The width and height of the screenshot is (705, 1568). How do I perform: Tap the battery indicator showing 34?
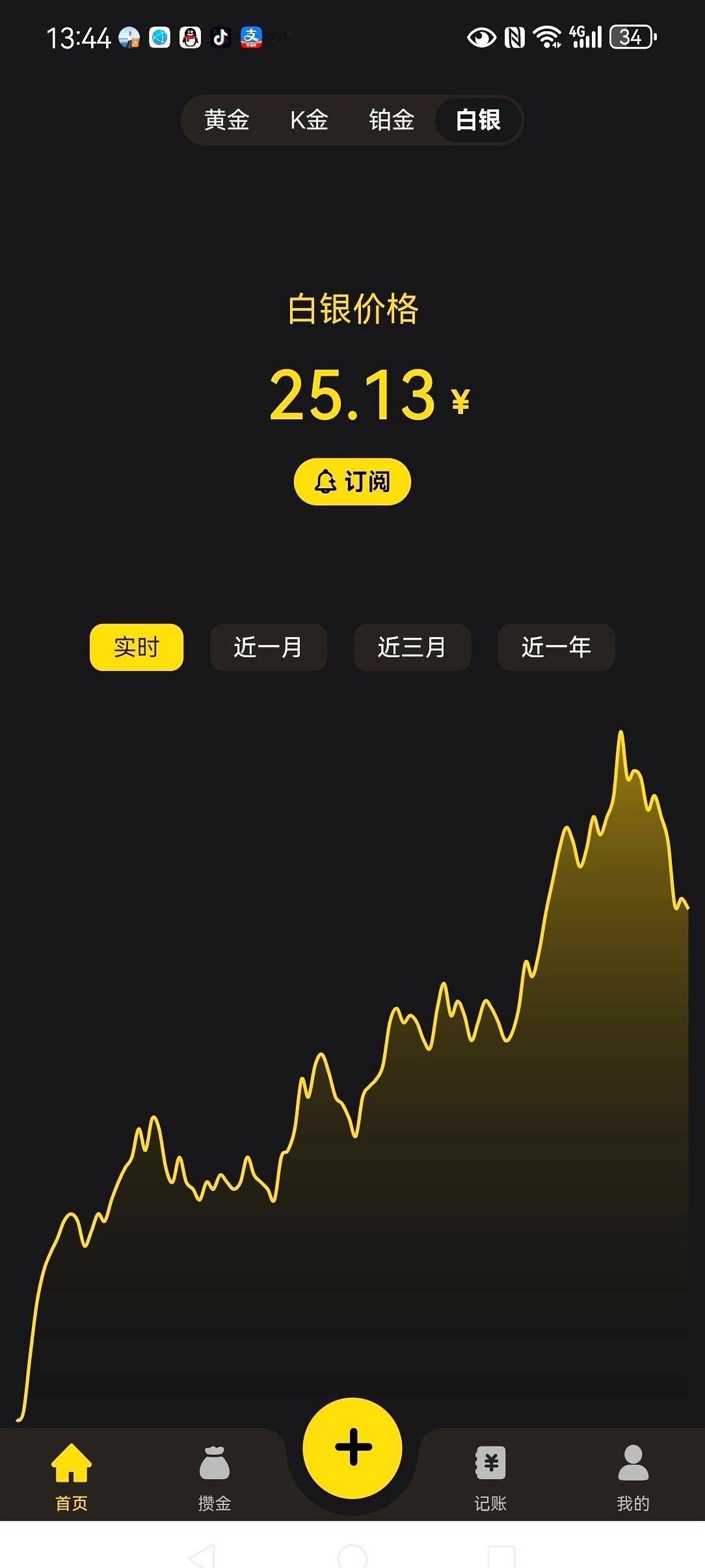click(632, 37)
